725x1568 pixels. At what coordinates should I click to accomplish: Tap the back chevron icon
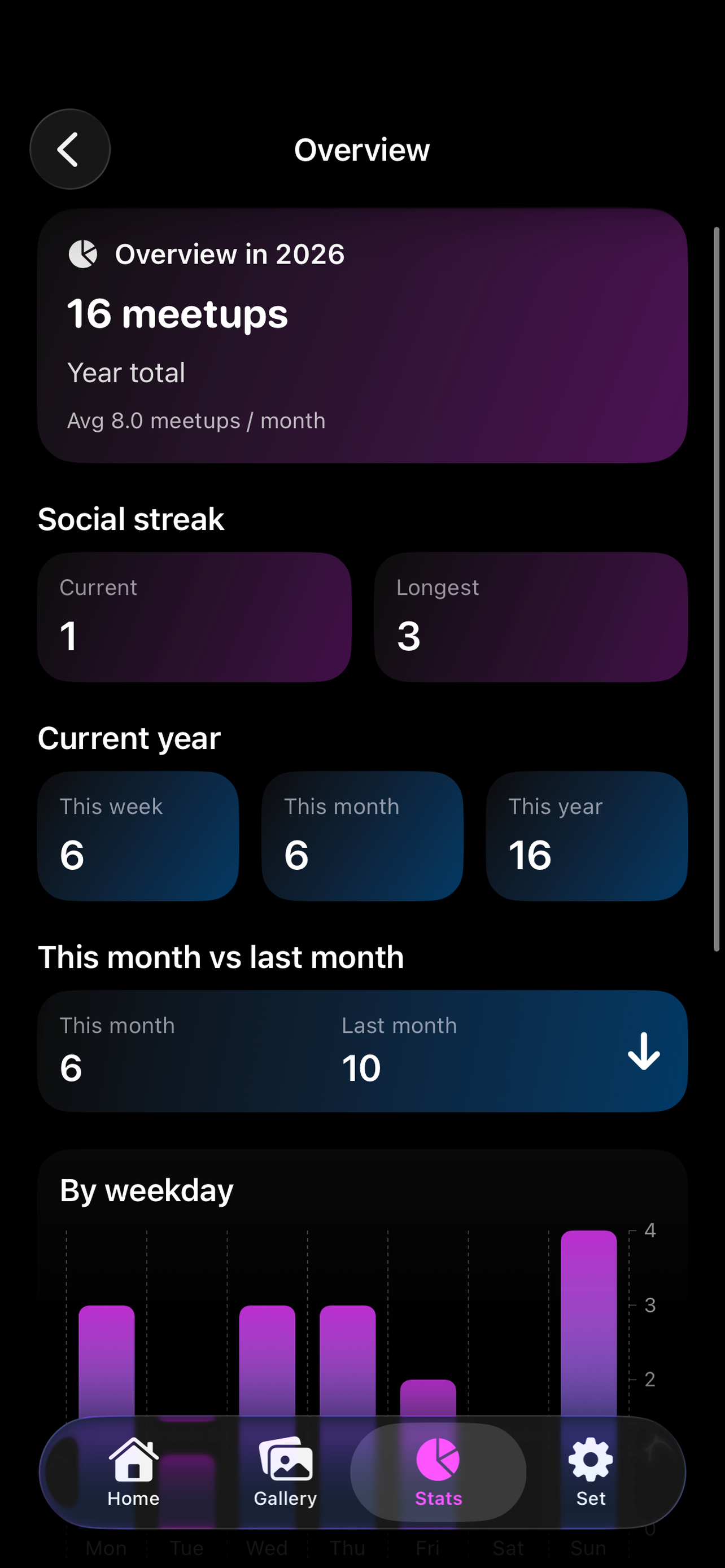pyautogui.click(x=69, y=149)
